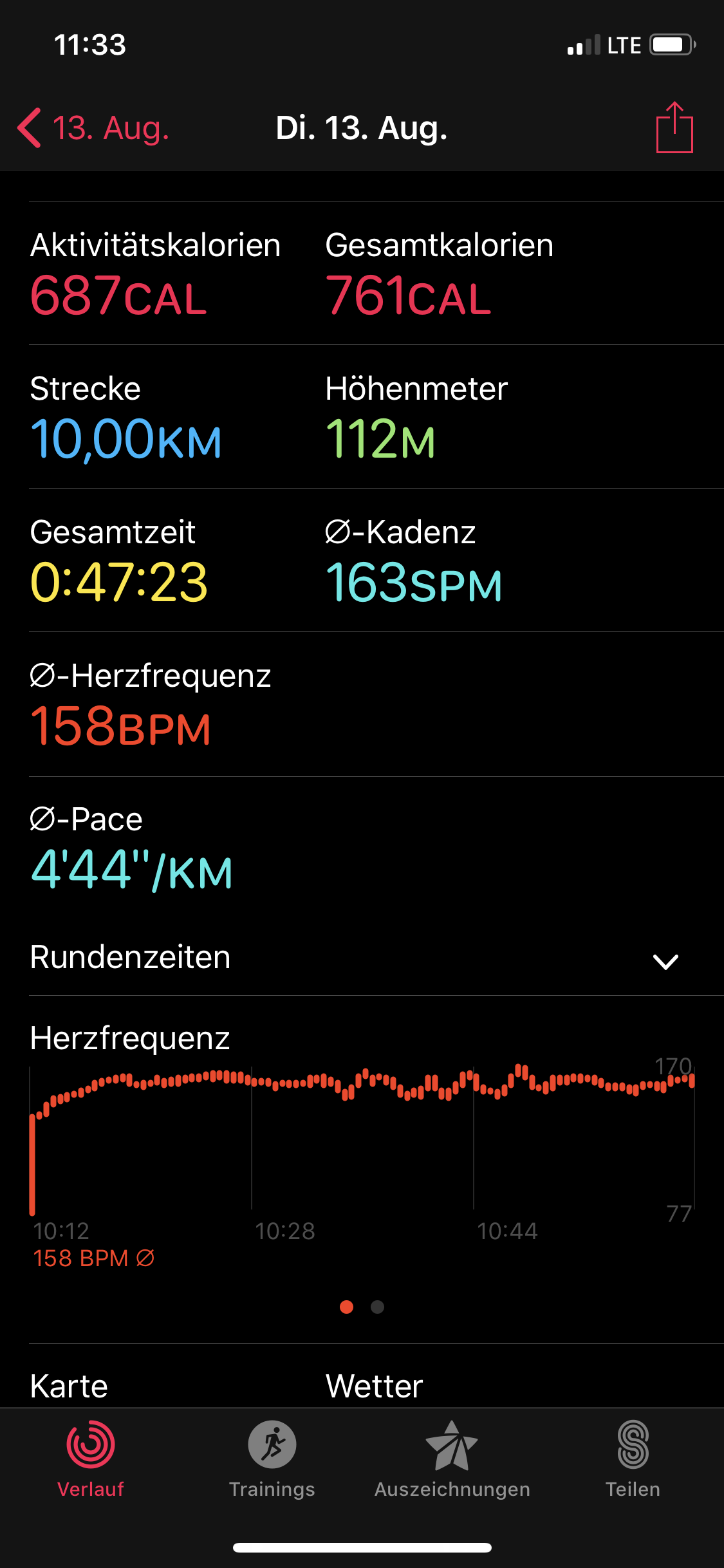Open the Trainings tab
This screenshot has width=724, height=1568.
[272, 1458]
